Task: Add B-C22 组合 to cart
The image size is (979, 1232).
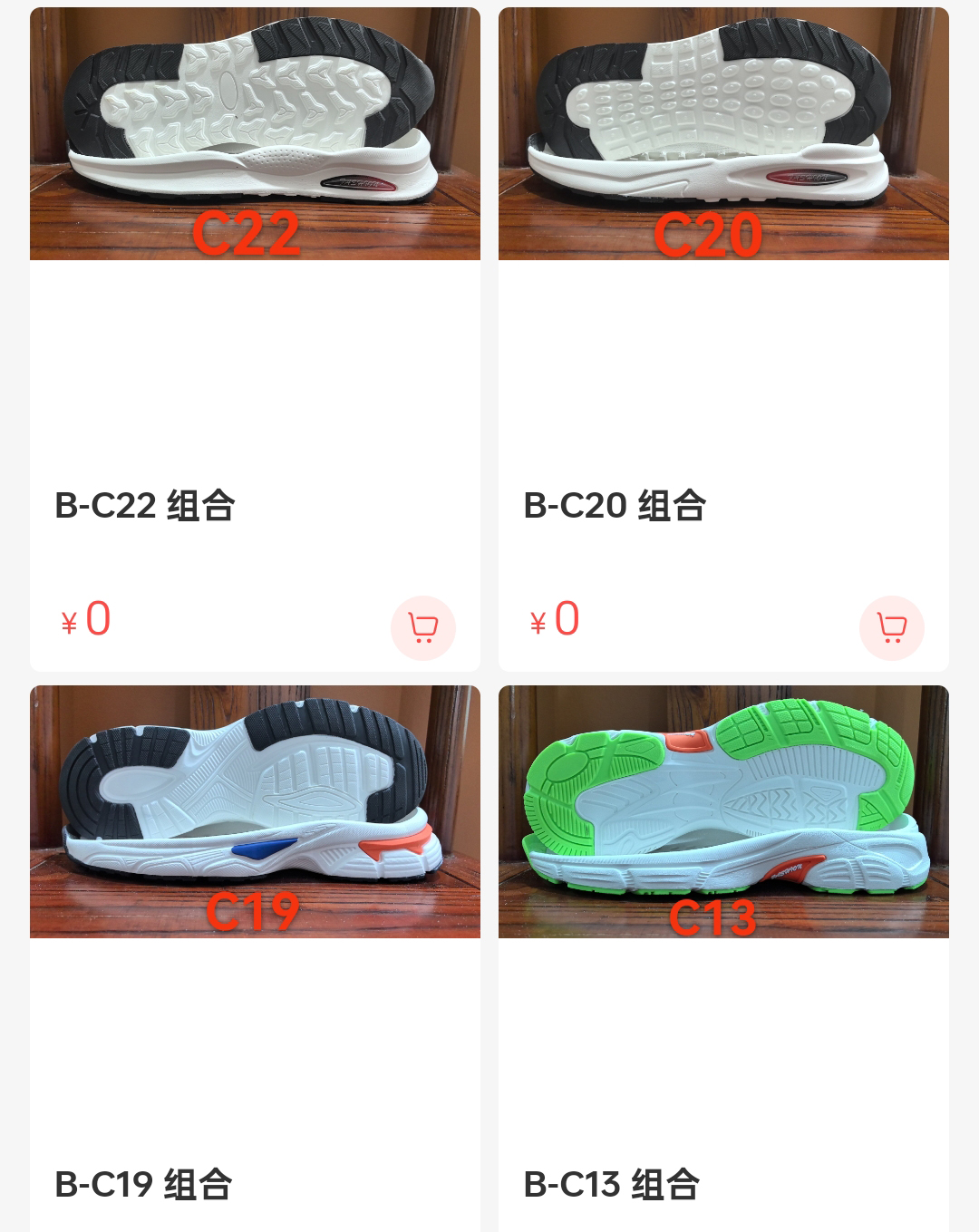Action: (423, 627)
